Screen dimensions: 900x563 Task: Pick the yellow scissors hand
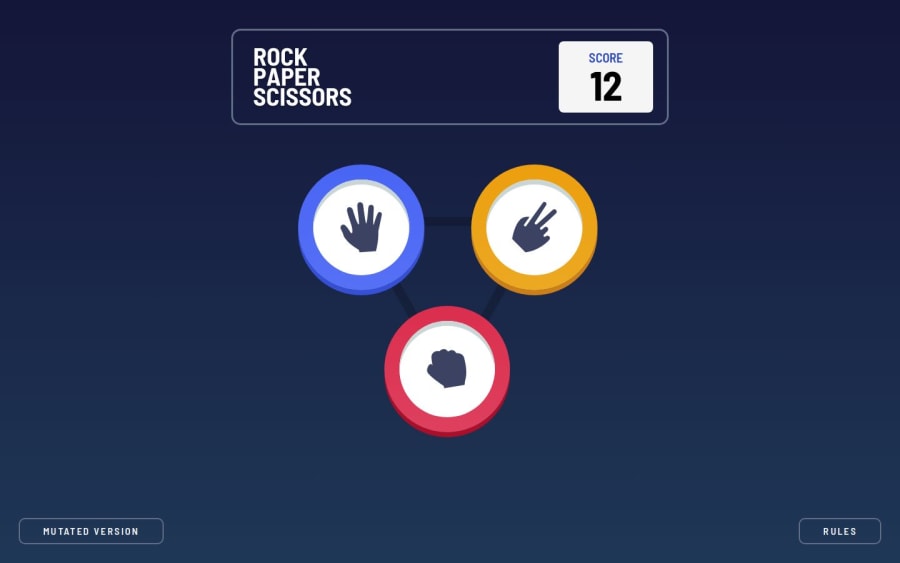[x=534, y=228]
